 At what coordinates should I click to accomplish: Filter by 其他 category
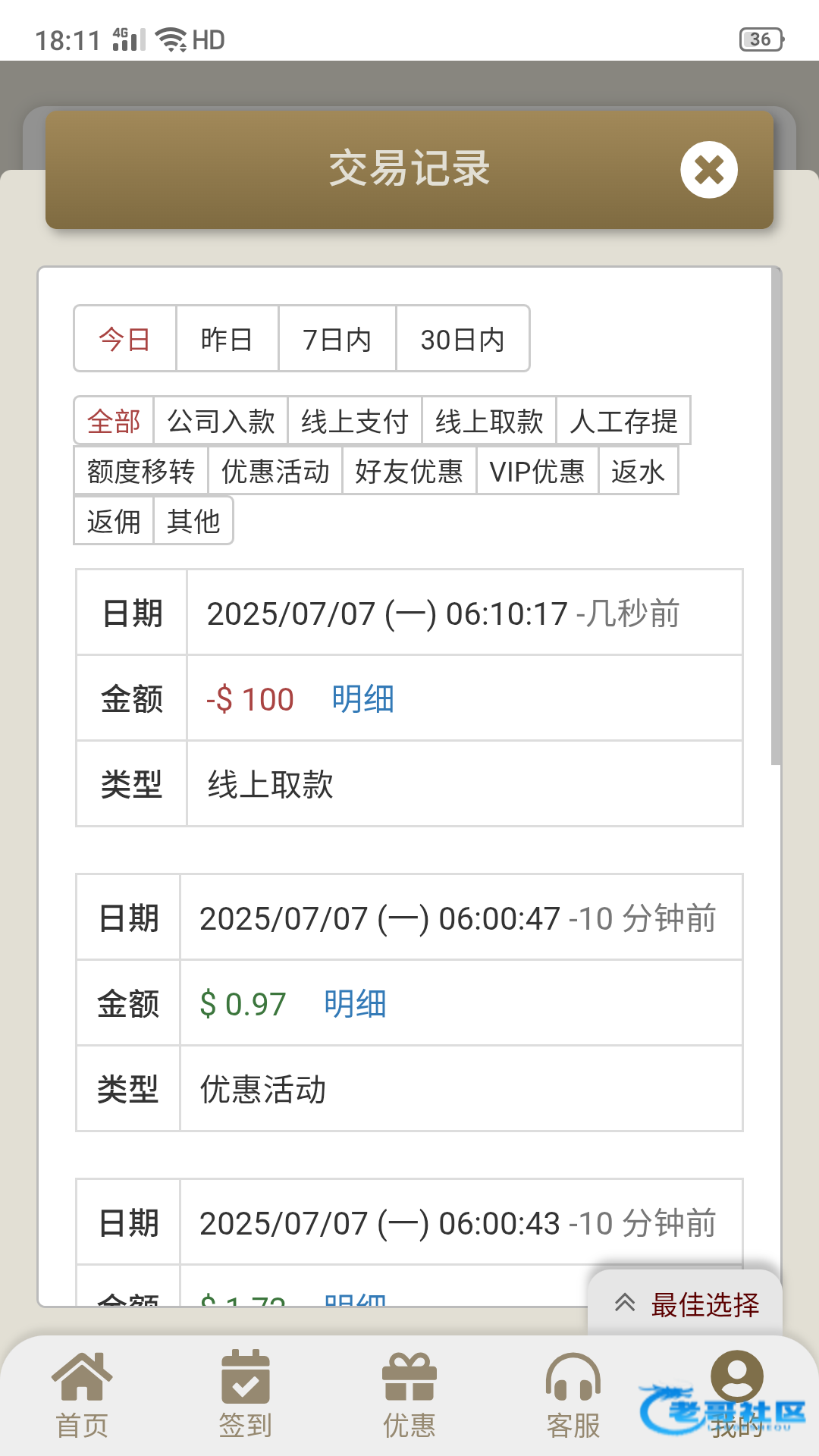[x=193, y=521]
